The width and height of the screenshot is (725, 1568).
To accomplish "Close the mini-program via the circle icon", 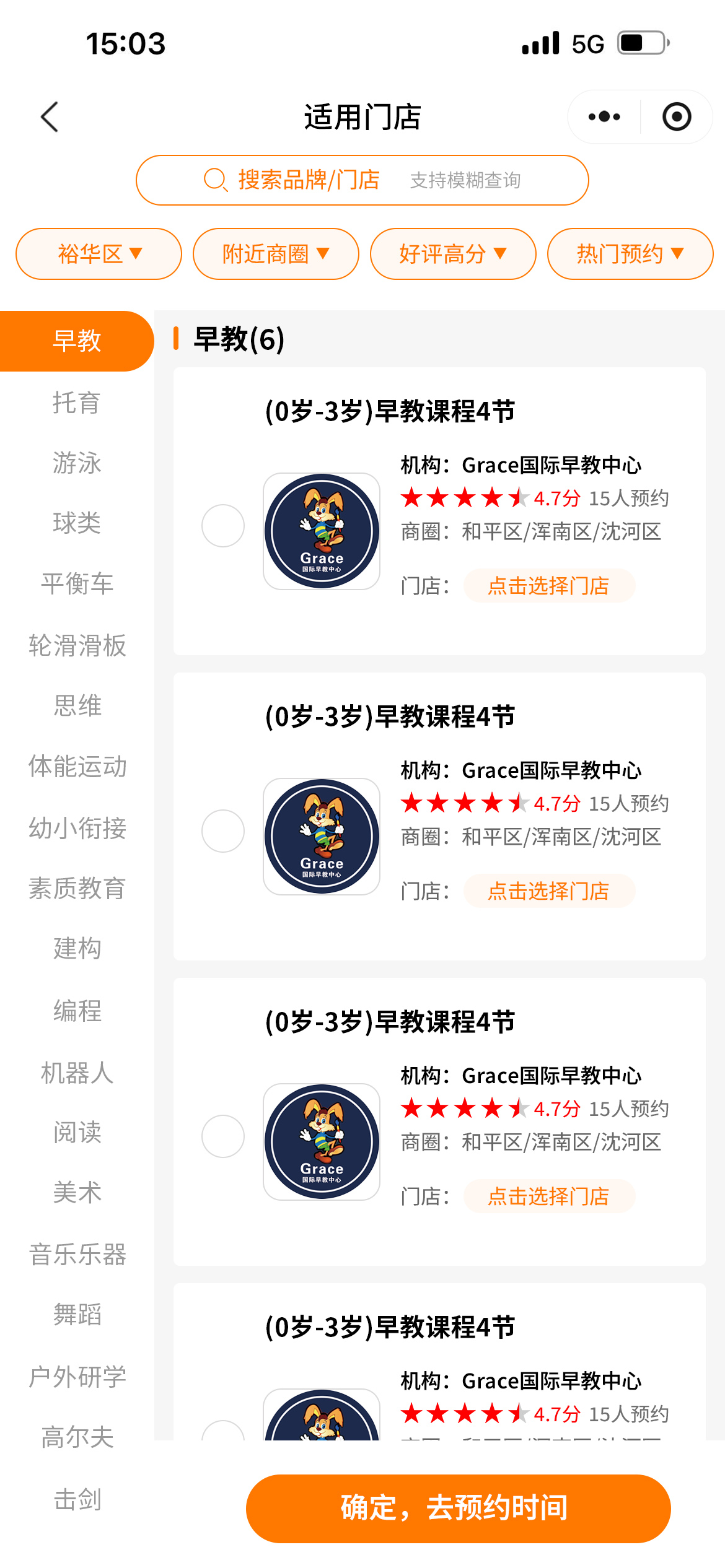I will 676,117.
